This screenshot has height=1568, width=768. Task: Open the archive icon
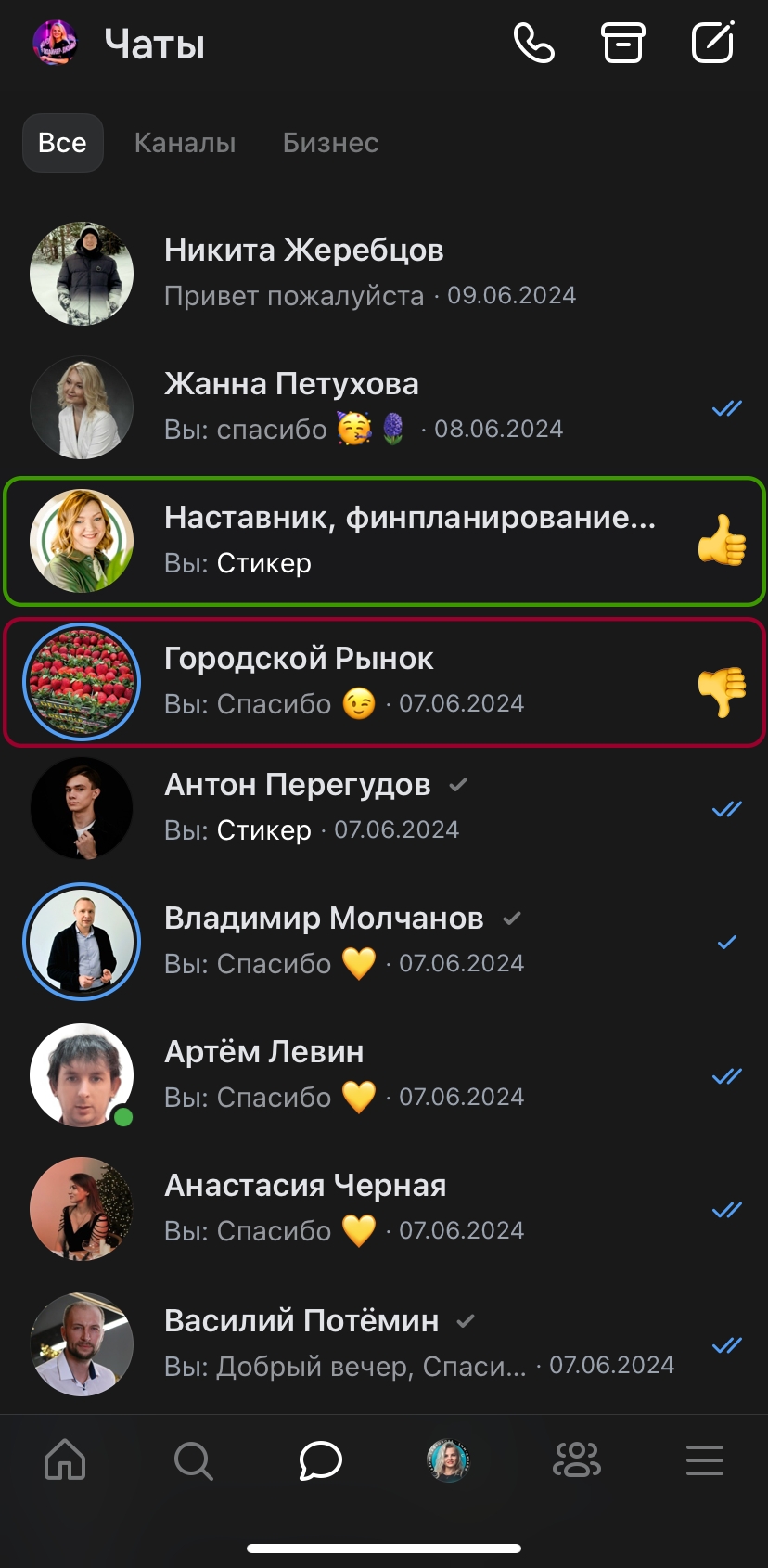[x=622, y=44]
